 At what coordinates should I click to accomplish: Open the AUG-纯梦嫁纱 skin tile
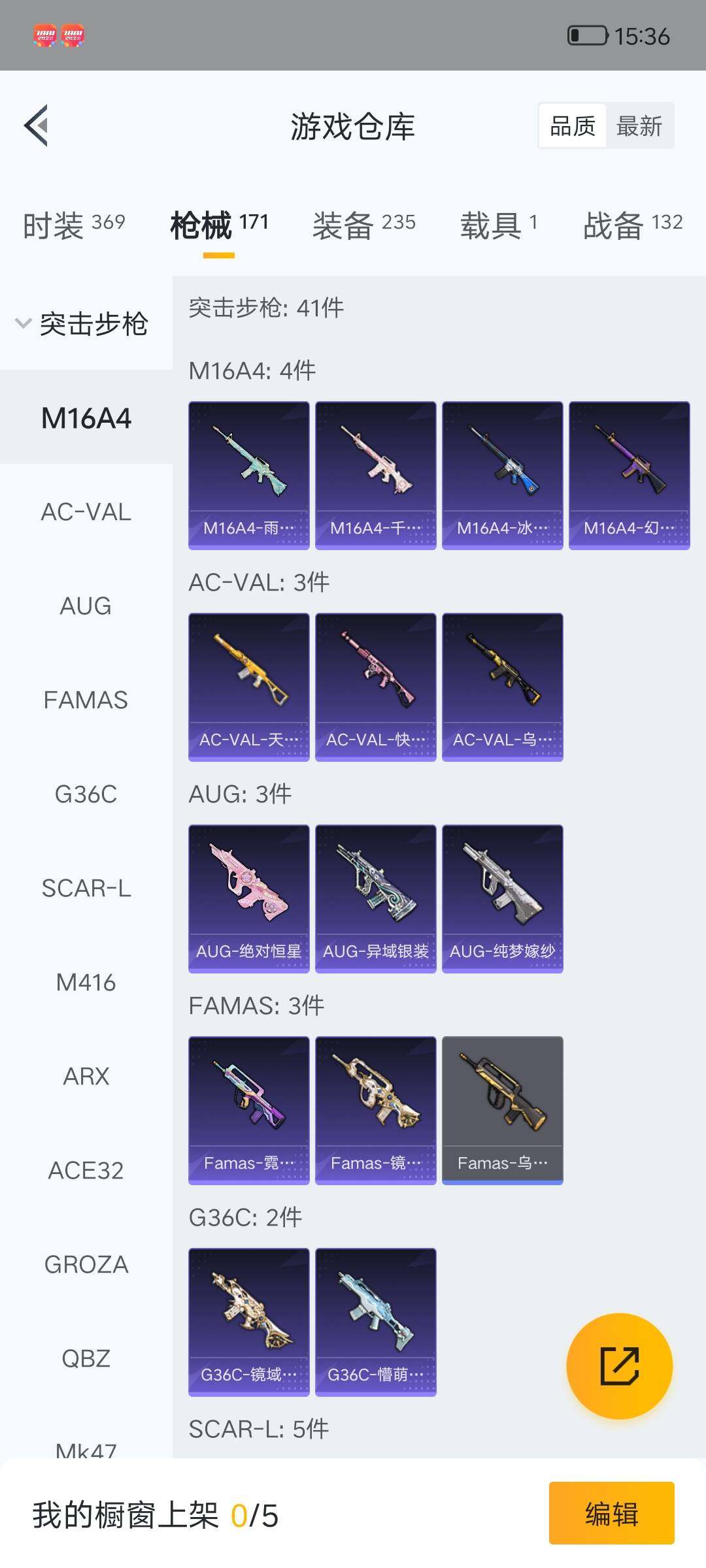(x=502, y=898)
